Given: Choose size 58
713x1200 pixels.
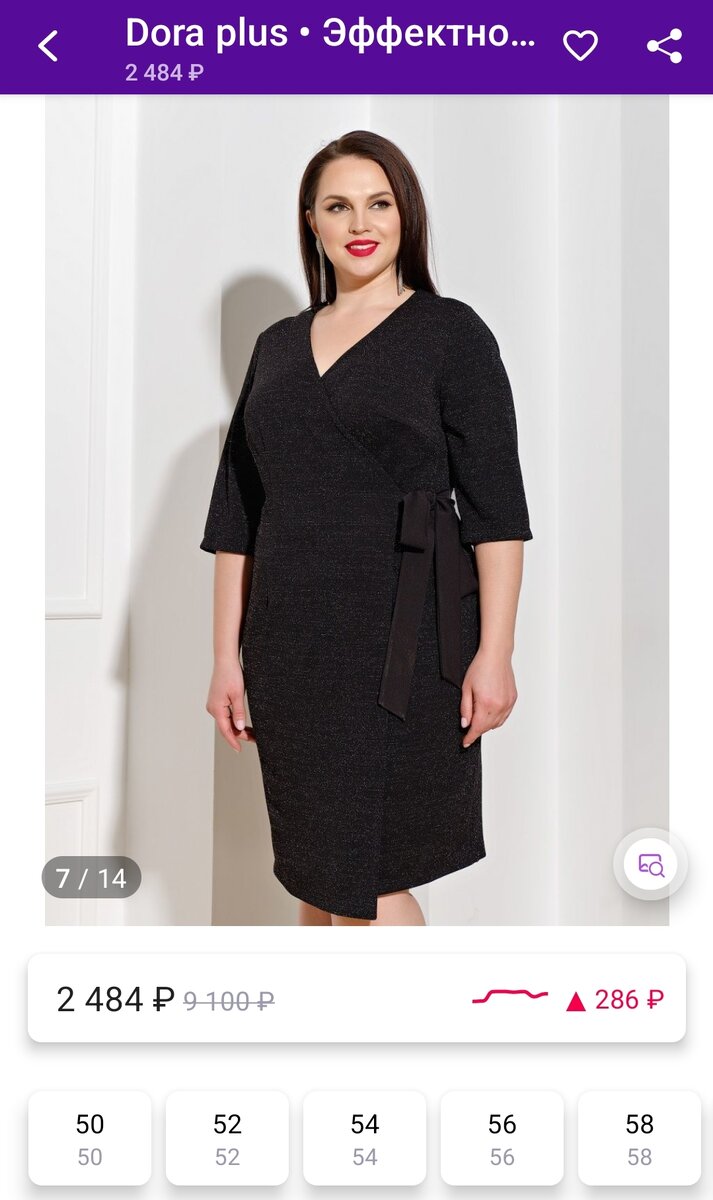Looking at the screenshot, I should [640, 1138].
